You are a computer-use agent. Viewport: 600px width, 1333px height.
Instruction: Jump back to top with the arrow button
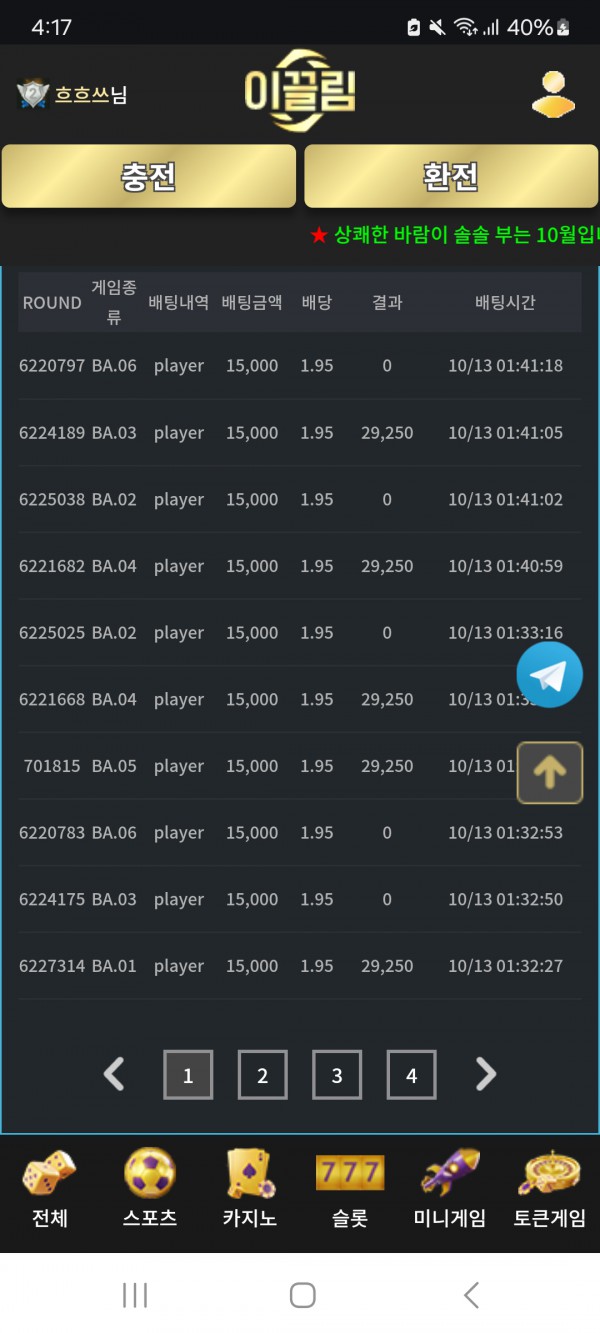point(549,772)
